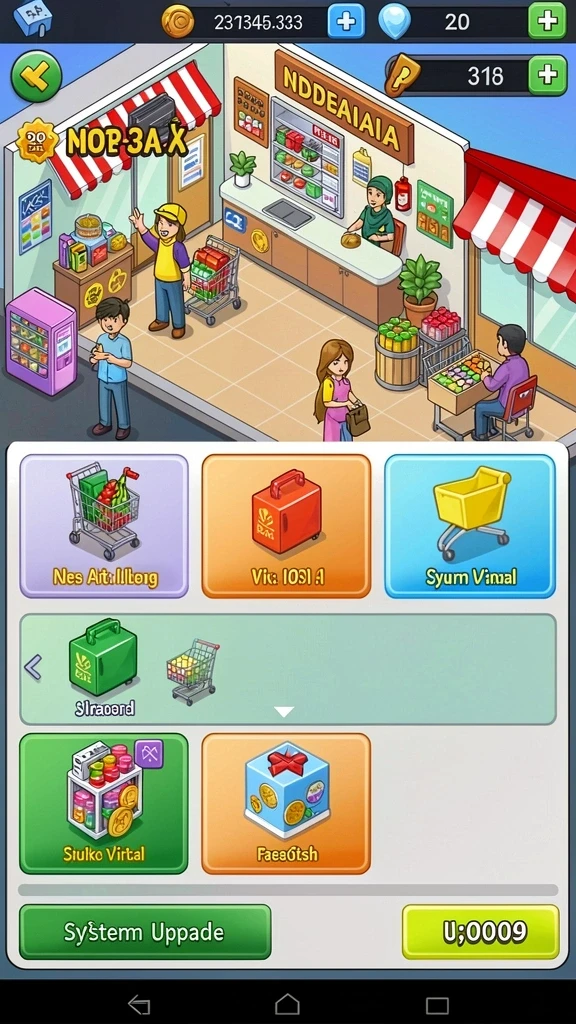576x1024 pixels.
Task: Tap the System Uppade button
Action: click(145, 932)
